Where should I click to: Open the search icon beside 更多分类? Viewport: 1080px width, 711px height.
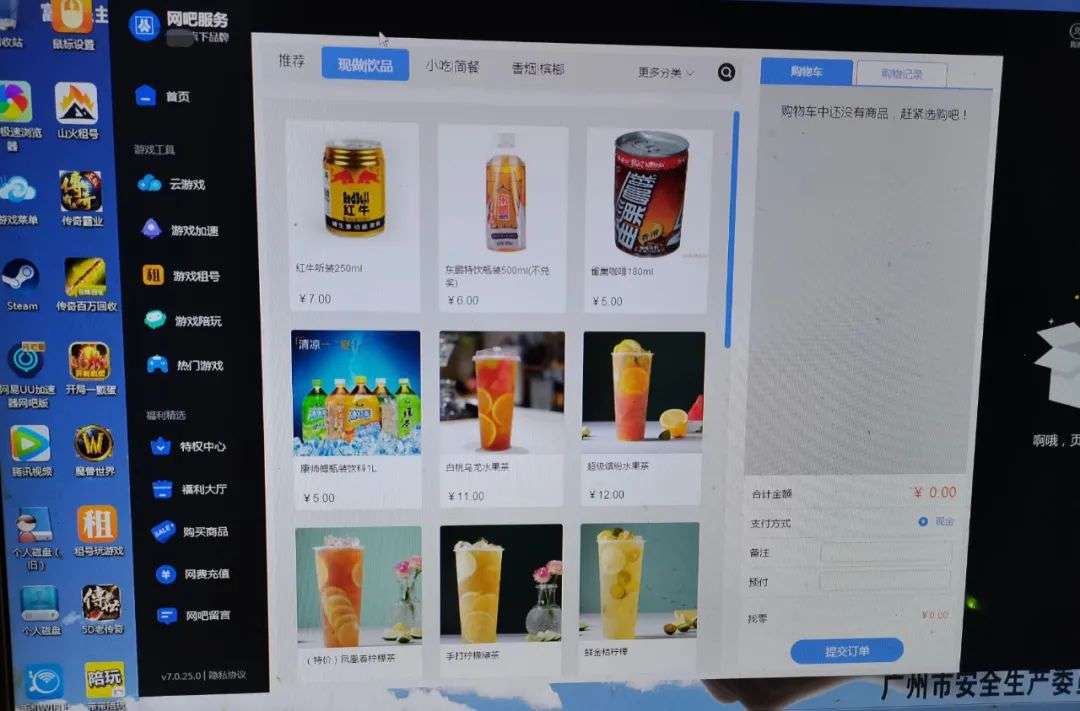(726, 72)
